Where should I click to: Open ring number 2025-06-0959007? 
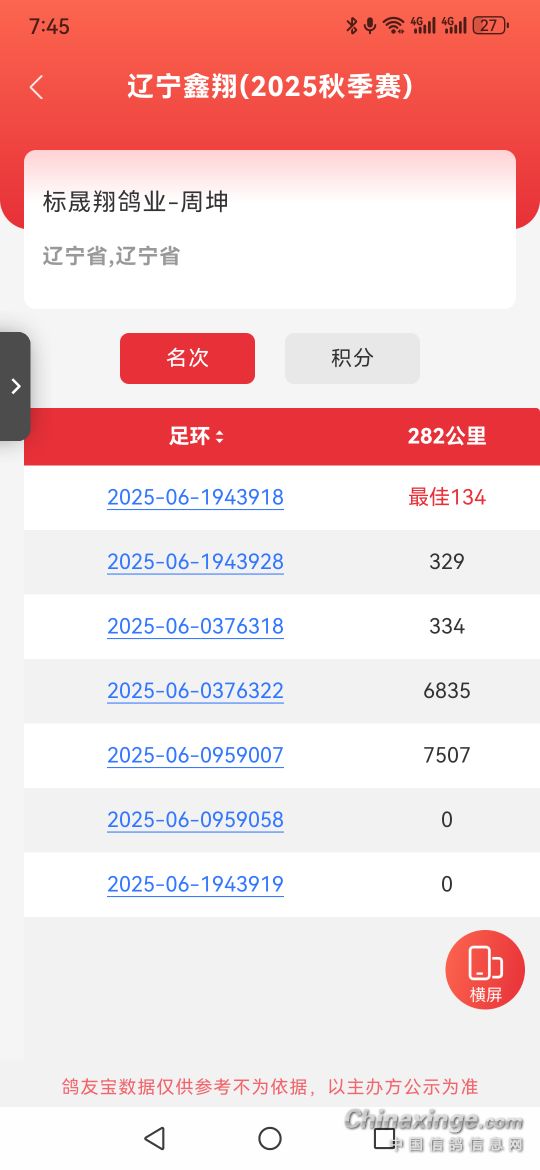(195, 755)
